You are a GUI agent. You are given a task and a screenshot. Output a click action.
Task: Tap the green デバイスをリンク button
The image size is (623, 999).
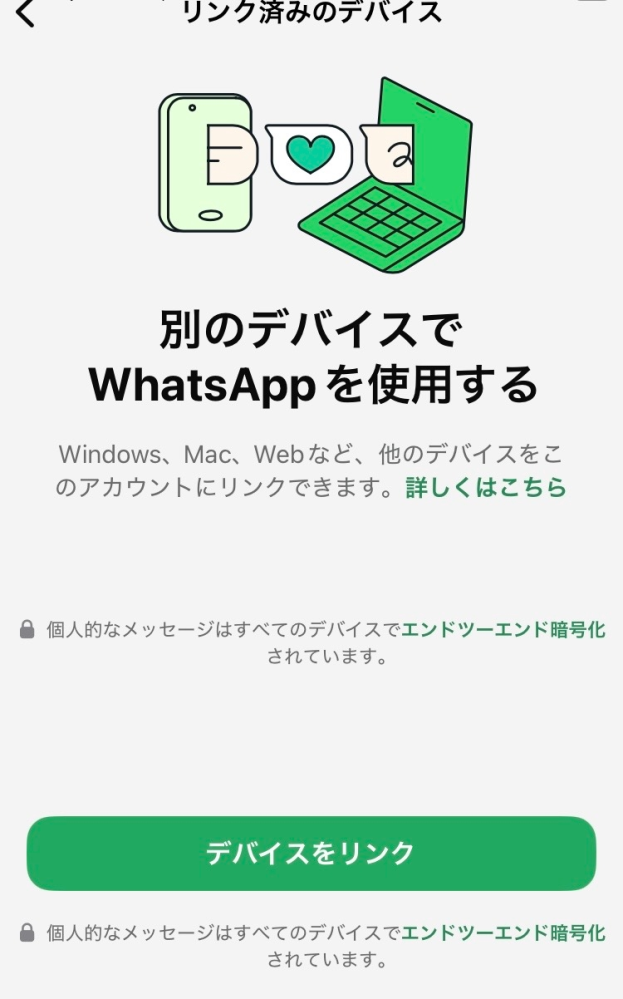coord(312,853)
